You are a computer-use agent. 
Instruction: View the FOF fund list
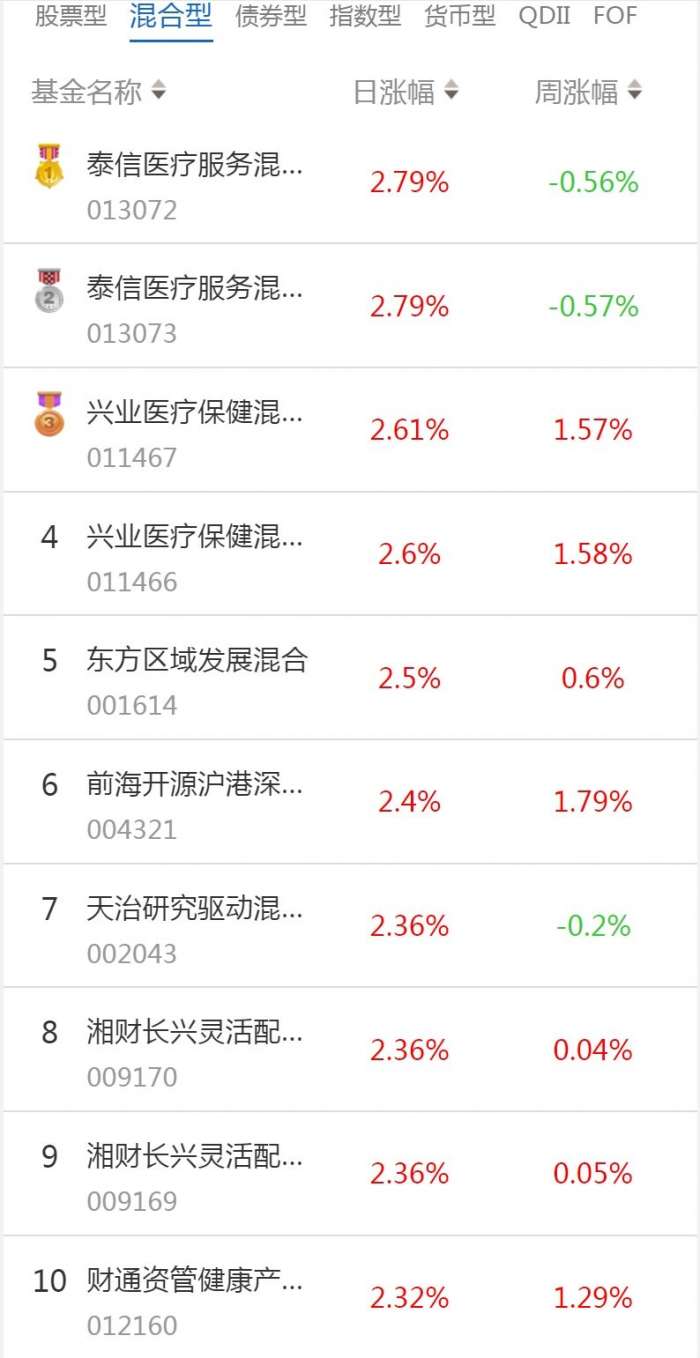pyautogui.click(x=615, y=17)
